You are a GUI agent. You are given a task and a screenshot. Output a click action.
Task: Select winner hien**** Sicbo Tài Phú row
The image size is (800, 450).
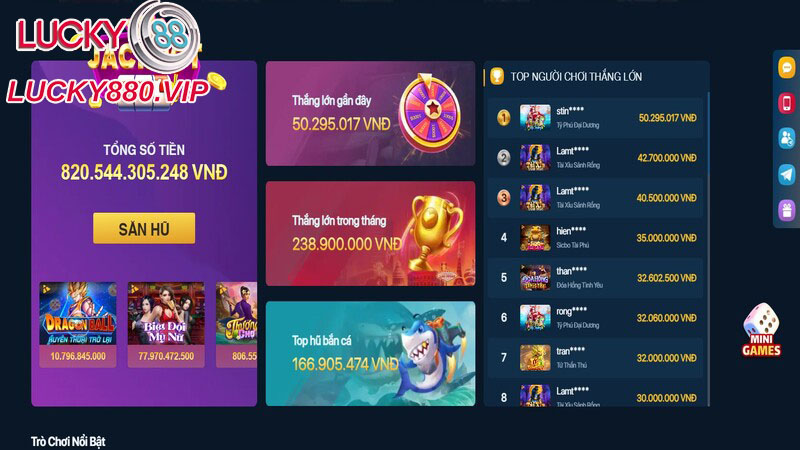[597, 237]
